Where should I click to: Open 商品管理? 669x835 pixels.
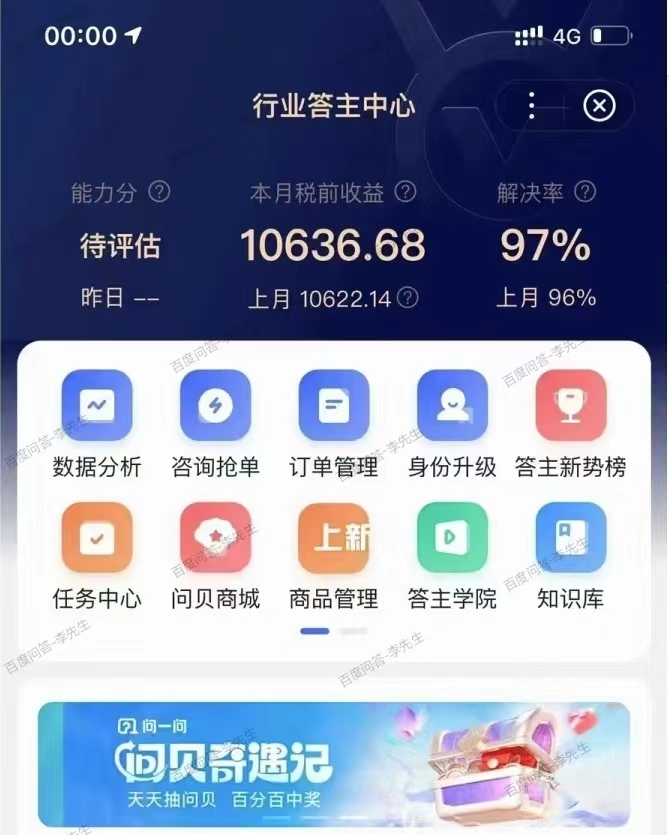[333, 538]
